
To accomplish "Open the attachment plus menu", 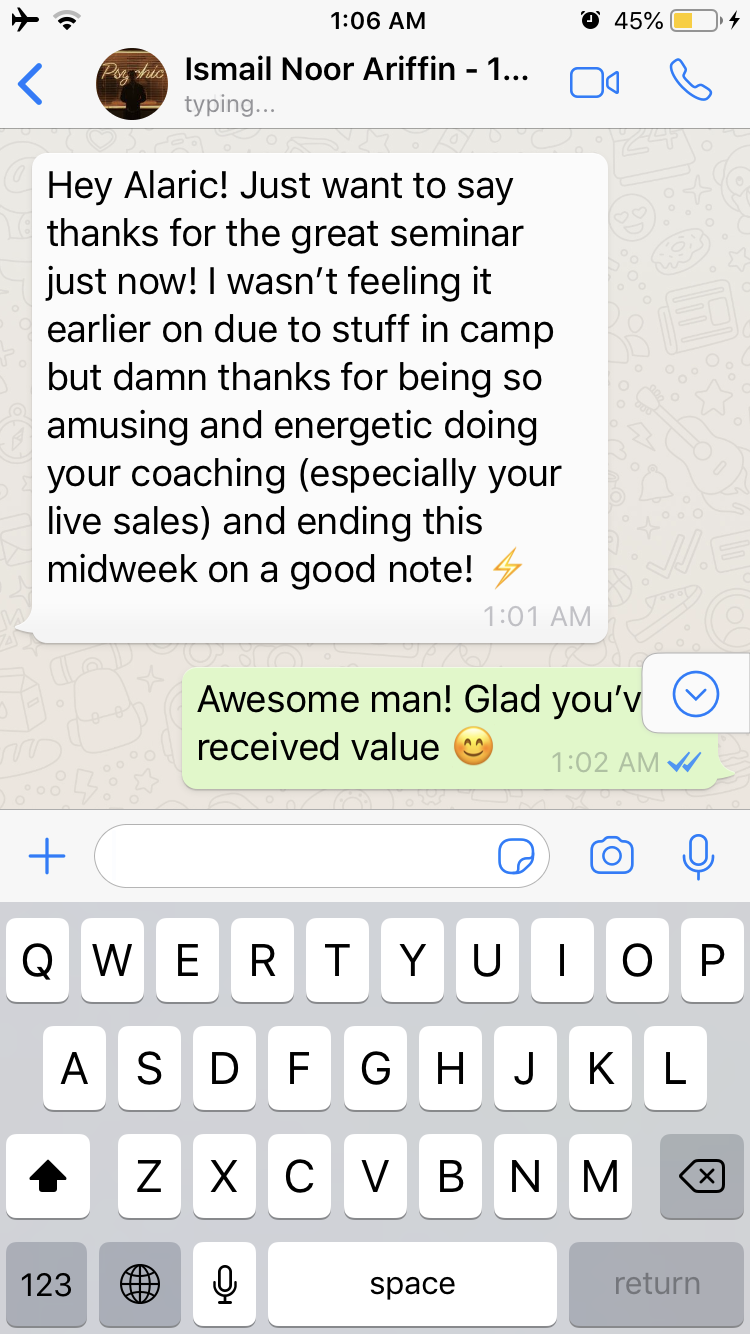I will click(46, 856).
